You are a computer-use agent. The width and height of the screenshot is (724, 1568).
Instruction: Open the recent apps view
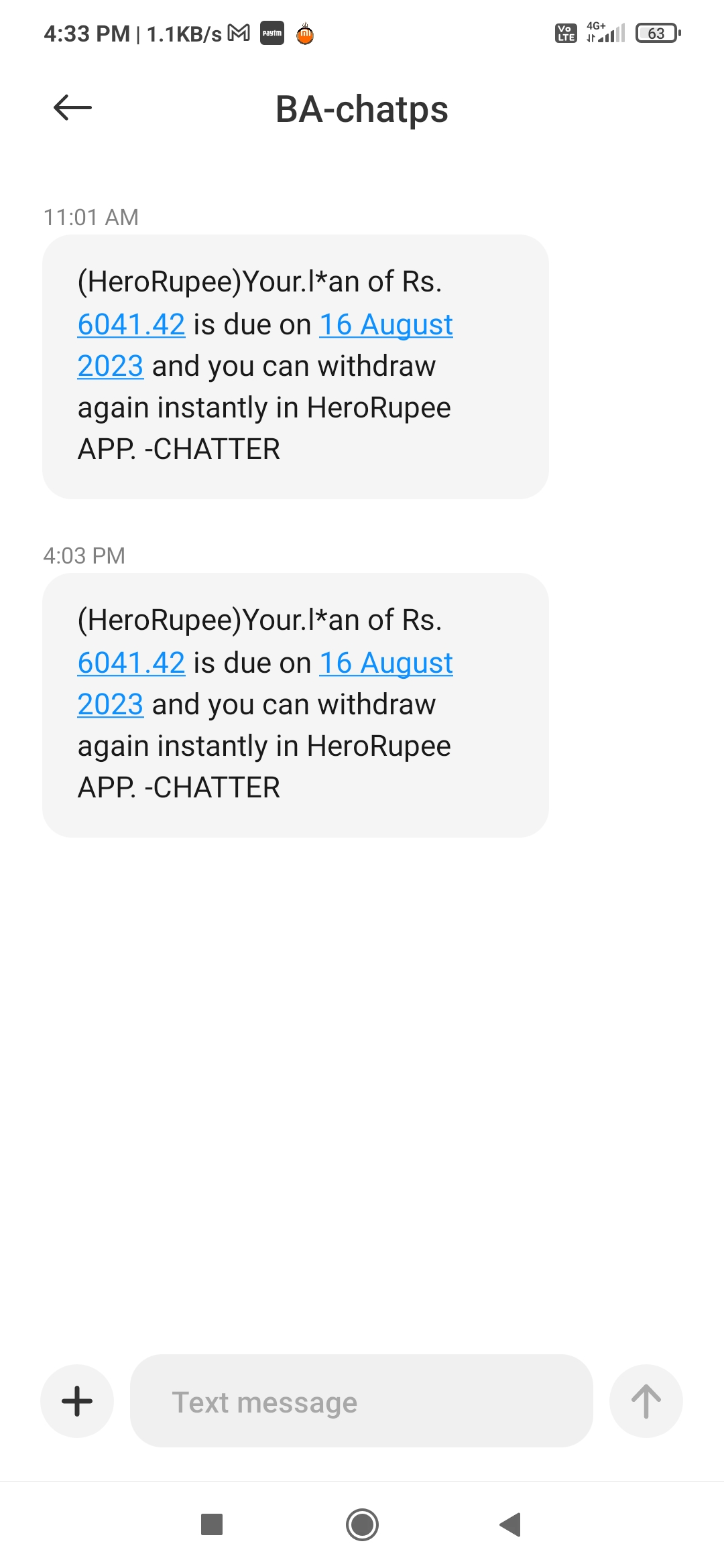[x=212, y=1524]
